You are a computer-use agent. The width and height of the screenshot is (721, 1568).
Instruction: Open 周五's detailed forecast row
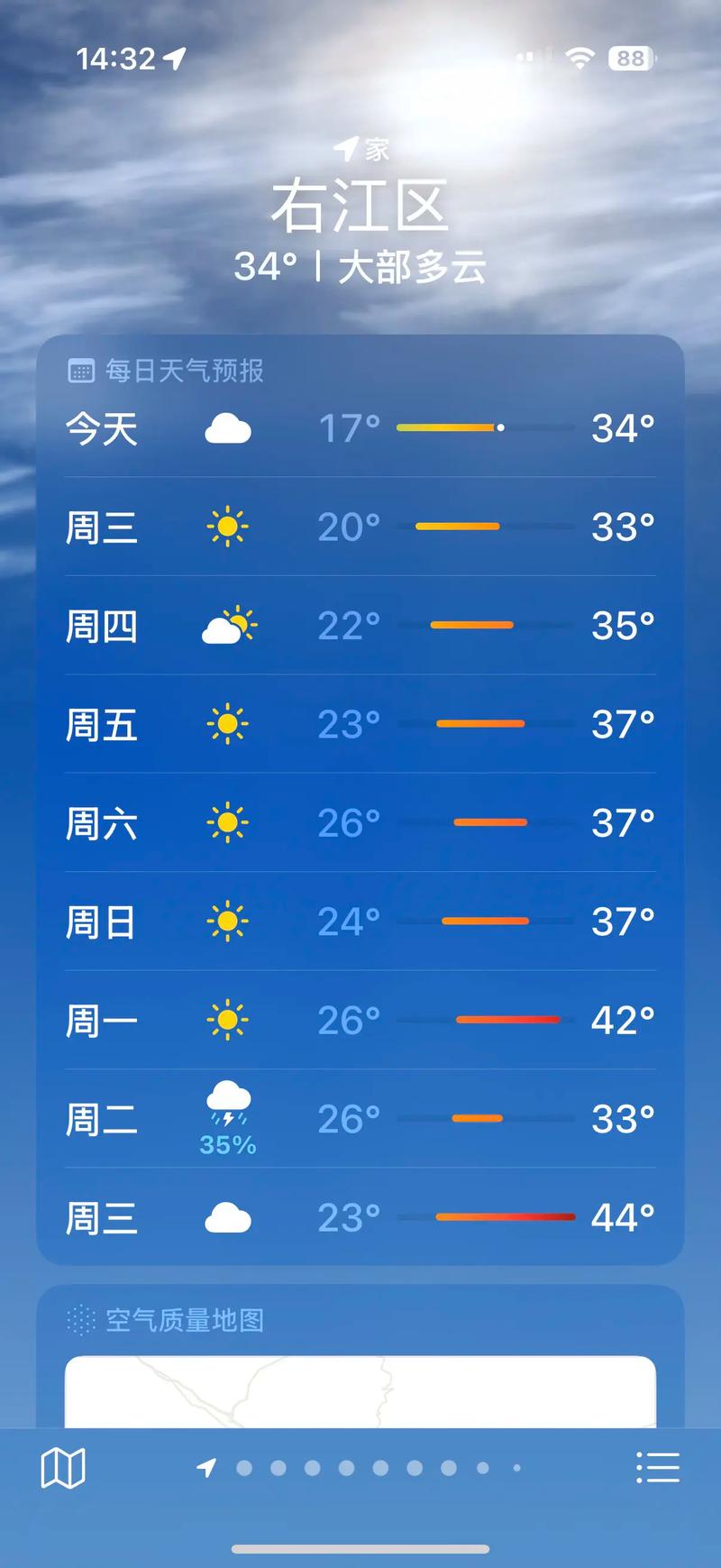point(360,723)
